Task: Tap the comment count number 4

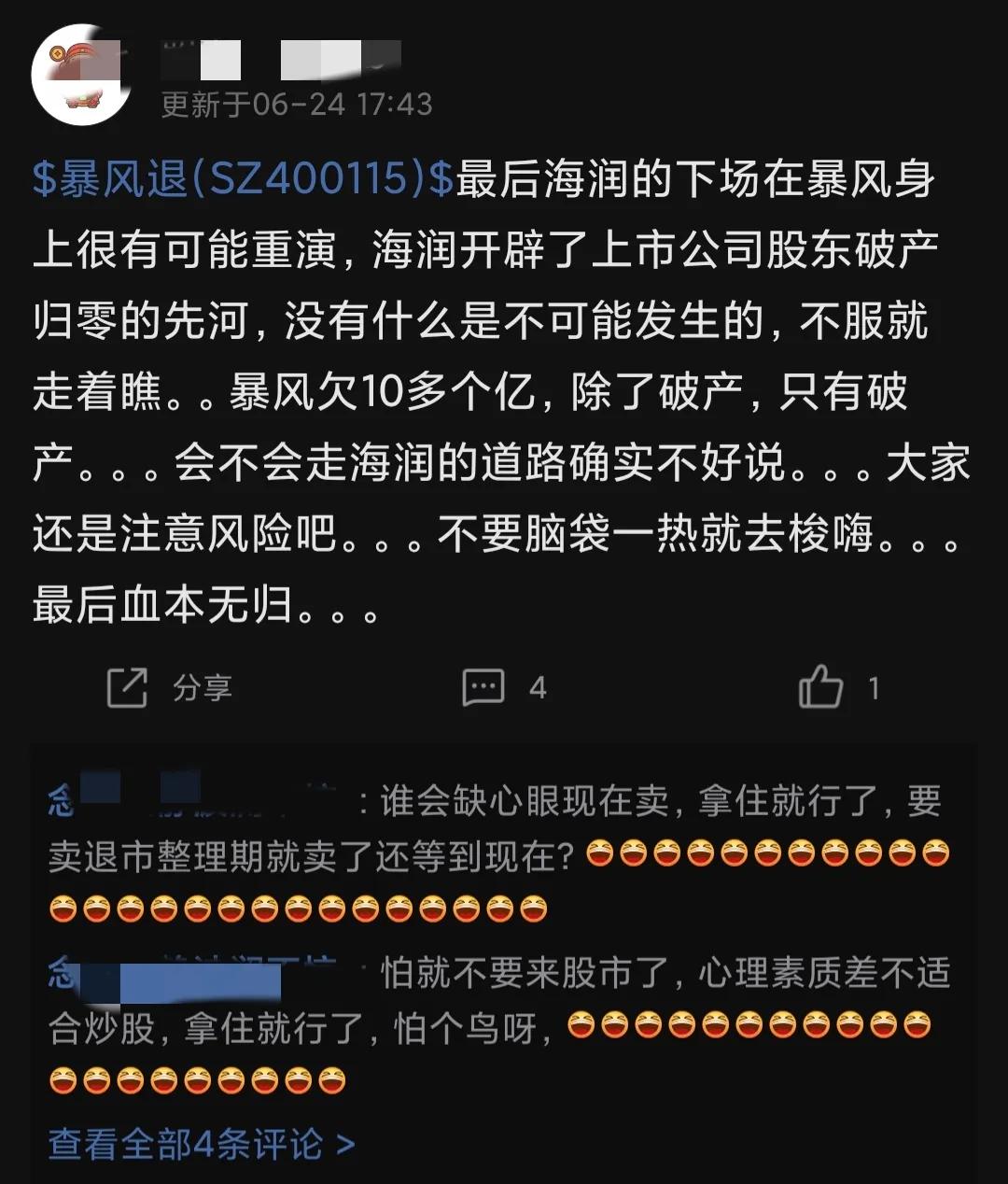Action: point(538,688)
